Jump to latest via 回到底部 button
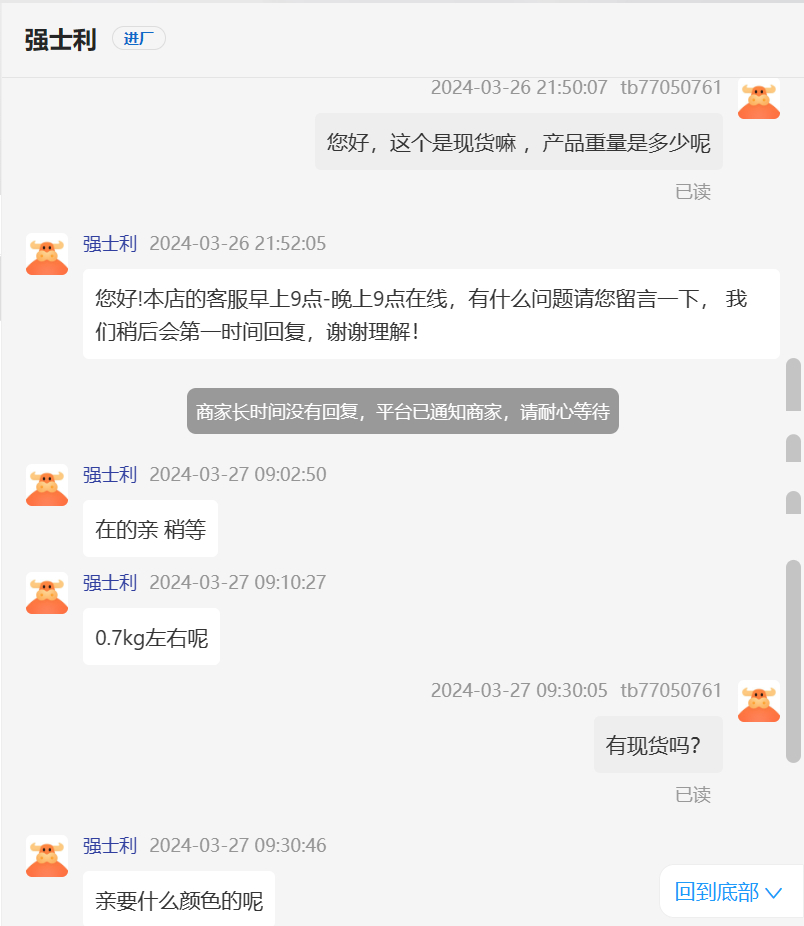The image size is (804, 926). click(728, 891)
